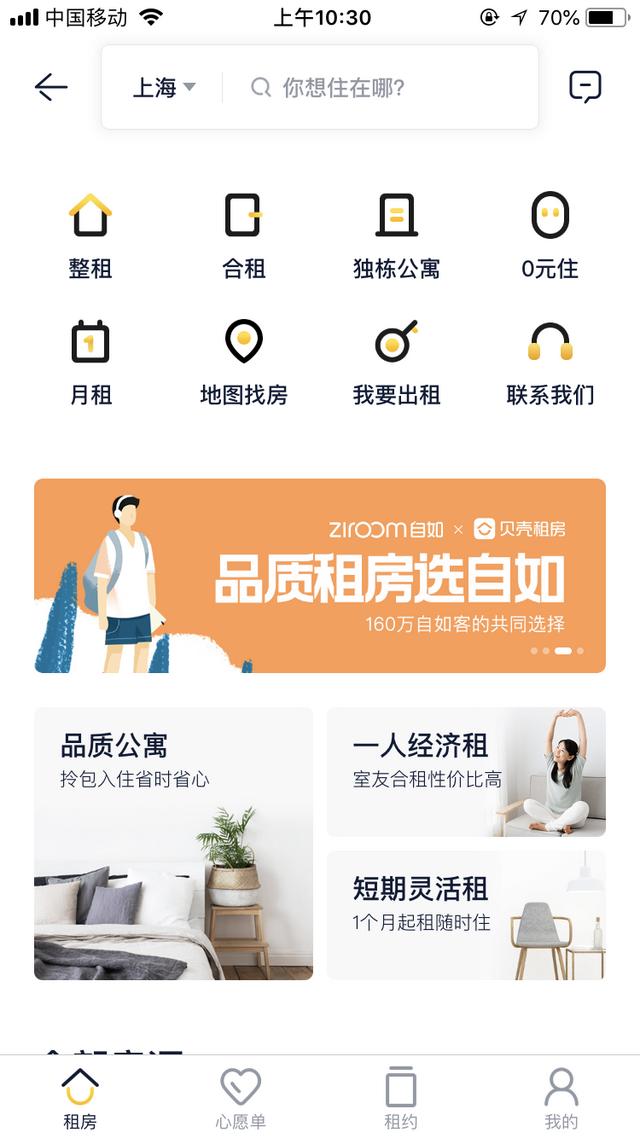Choose 月租 monthly rental
The height and width of the screenshot is (1138, 640).
click(x=90, y=362)
